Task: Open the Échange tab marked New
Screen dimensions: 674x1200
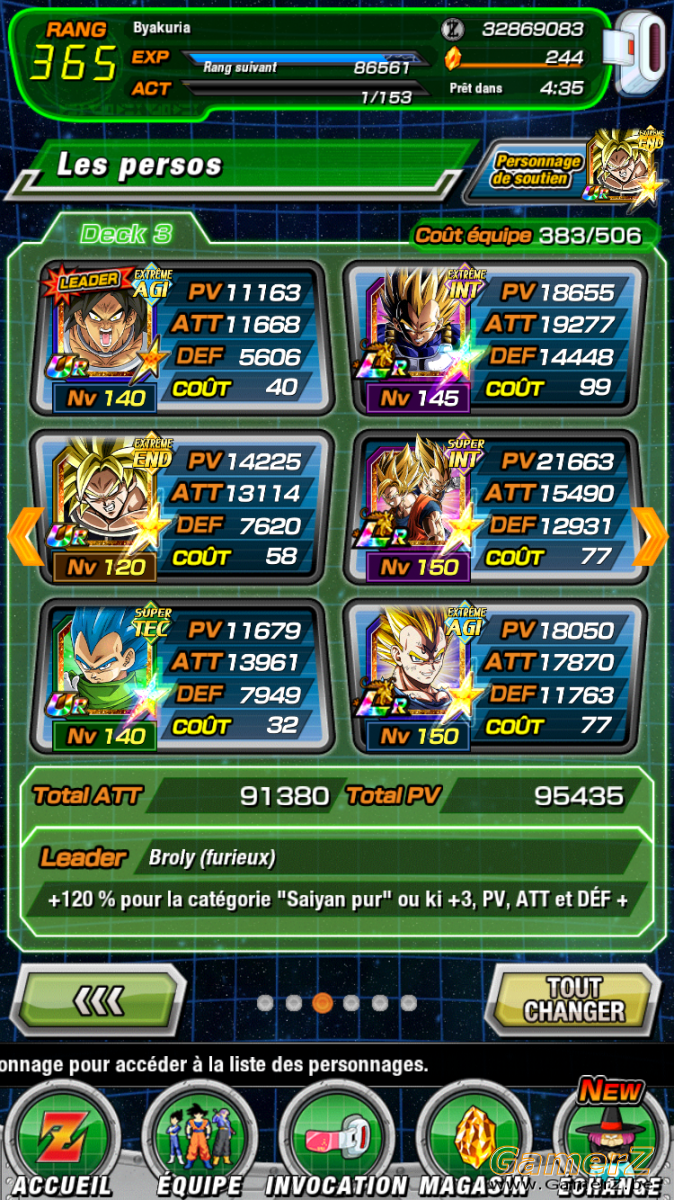Action: (x=612, y=1142)
